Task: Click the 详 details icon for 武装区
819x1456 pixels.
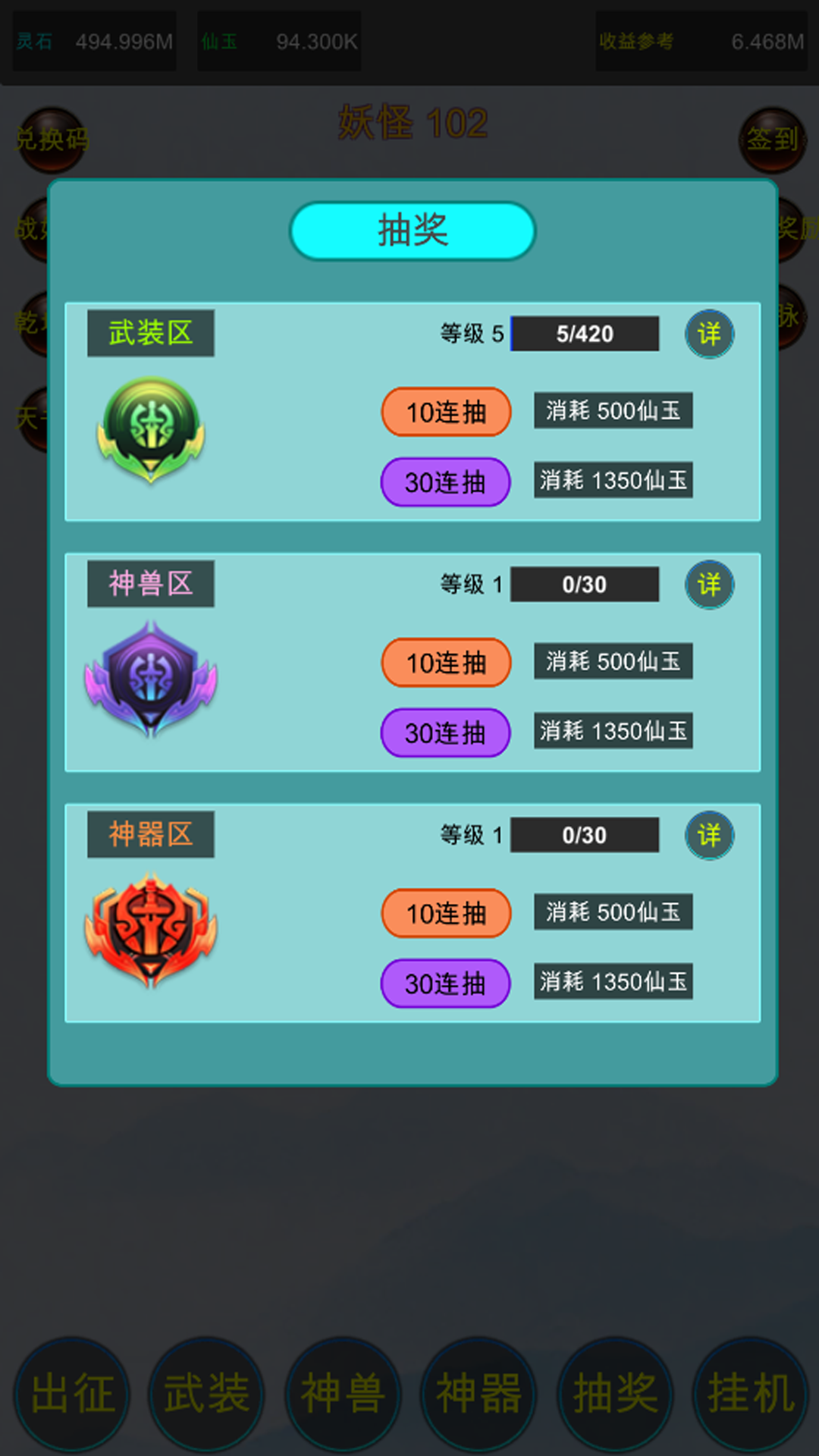Action: (710, 334)
